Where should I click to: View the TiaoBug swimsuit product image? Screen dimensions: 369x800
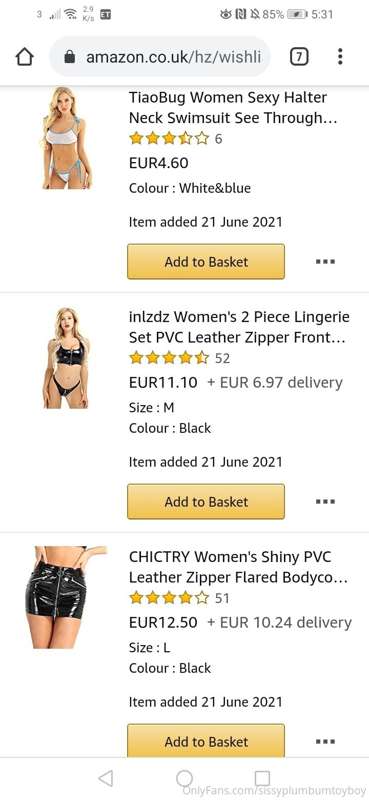point(66,138)
